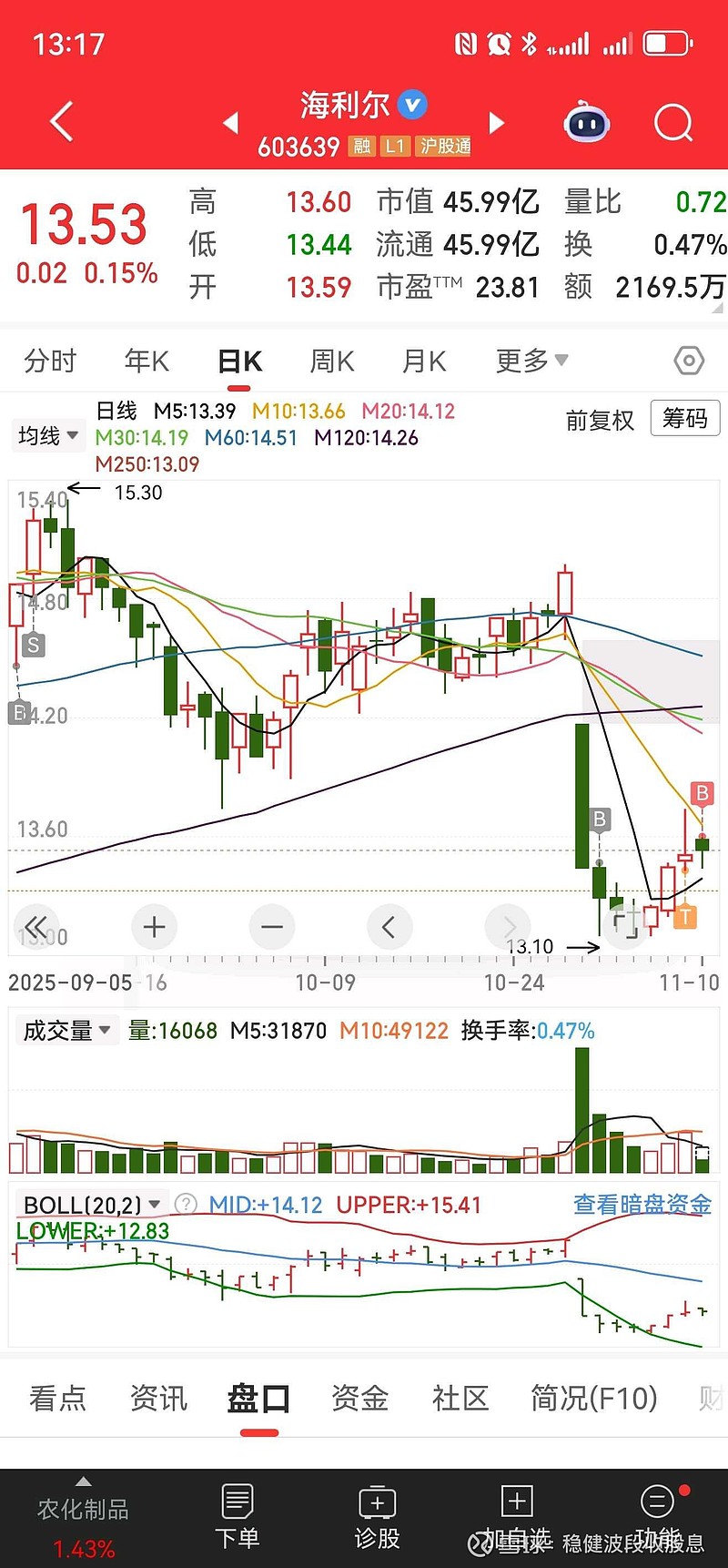Open stock search magnifier

click(673, 123)
